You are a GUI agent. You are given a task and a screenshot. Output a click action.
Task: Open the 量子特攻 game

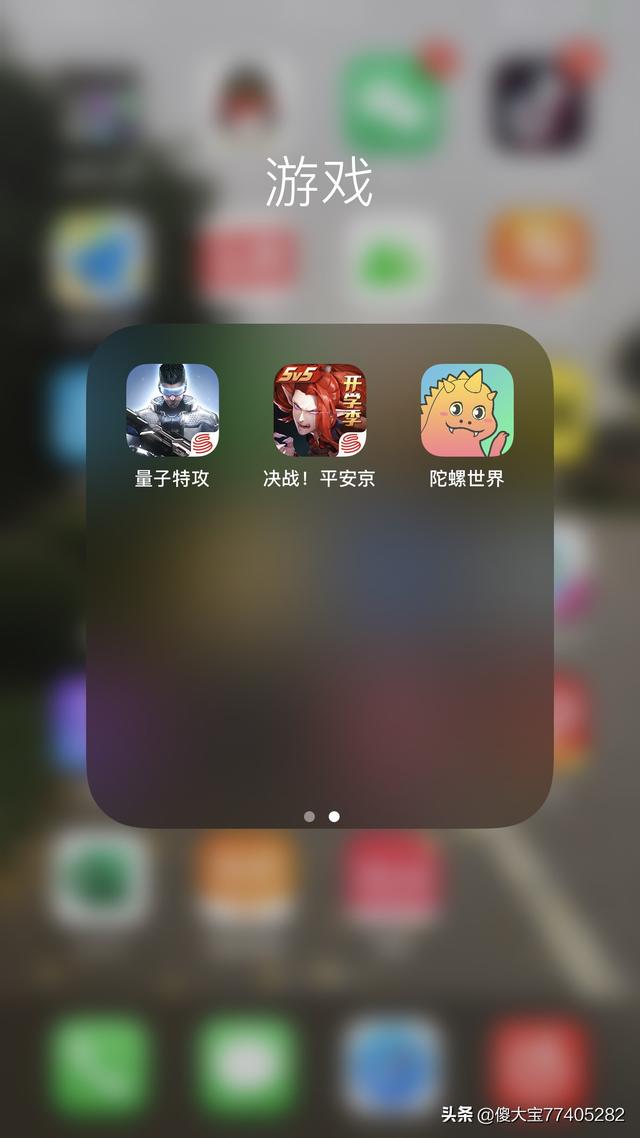tap(172, 410)
